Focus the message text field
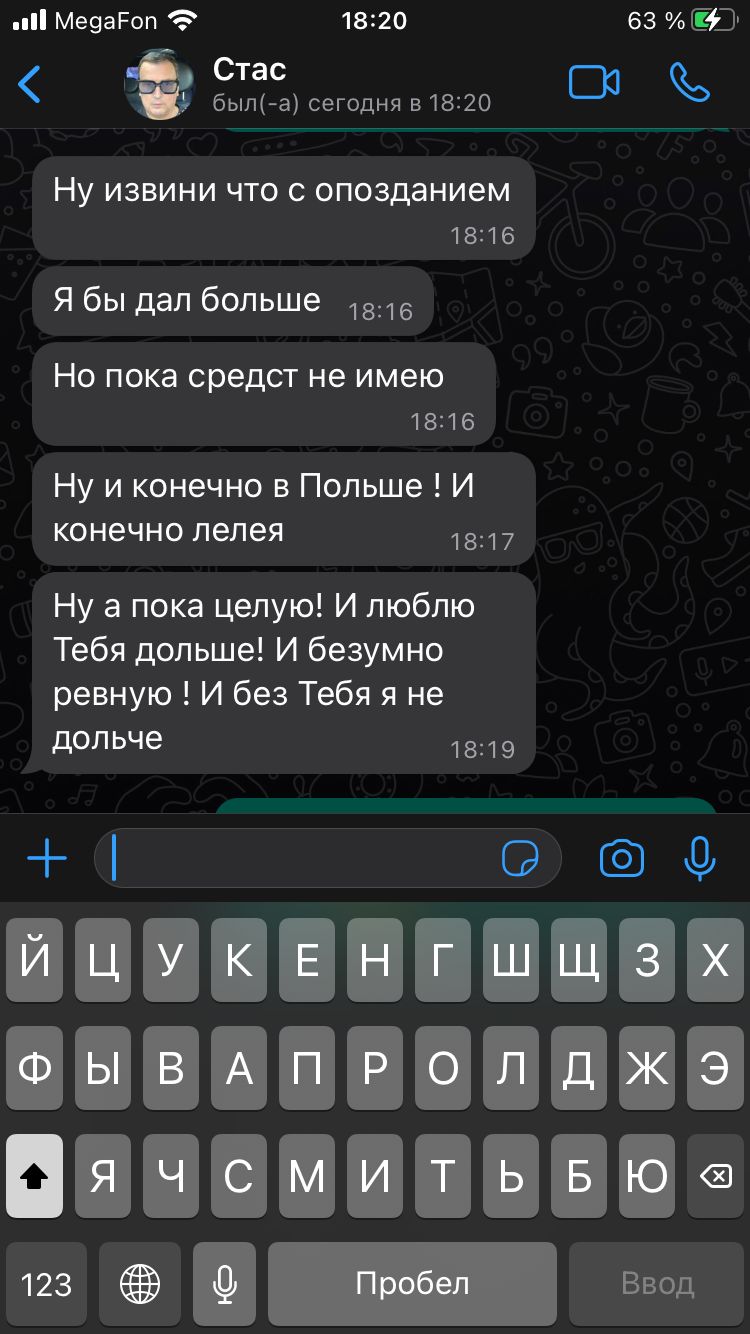Image resolution: width=750 pixels, height=1334 pixels. (300, 858)
